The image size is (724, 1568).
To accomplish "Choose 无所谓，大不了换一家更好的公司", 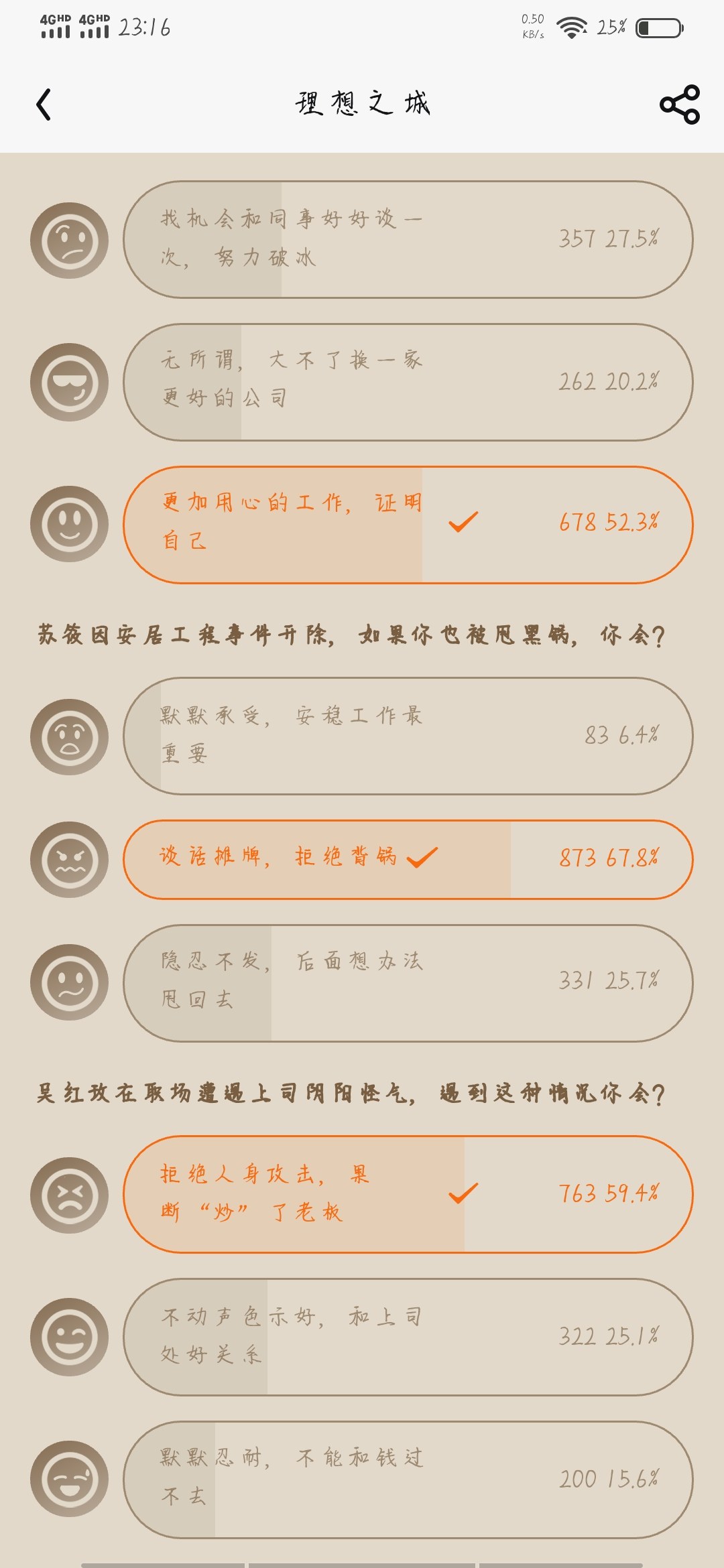I will pyautogui.click(x=408, y=382).
